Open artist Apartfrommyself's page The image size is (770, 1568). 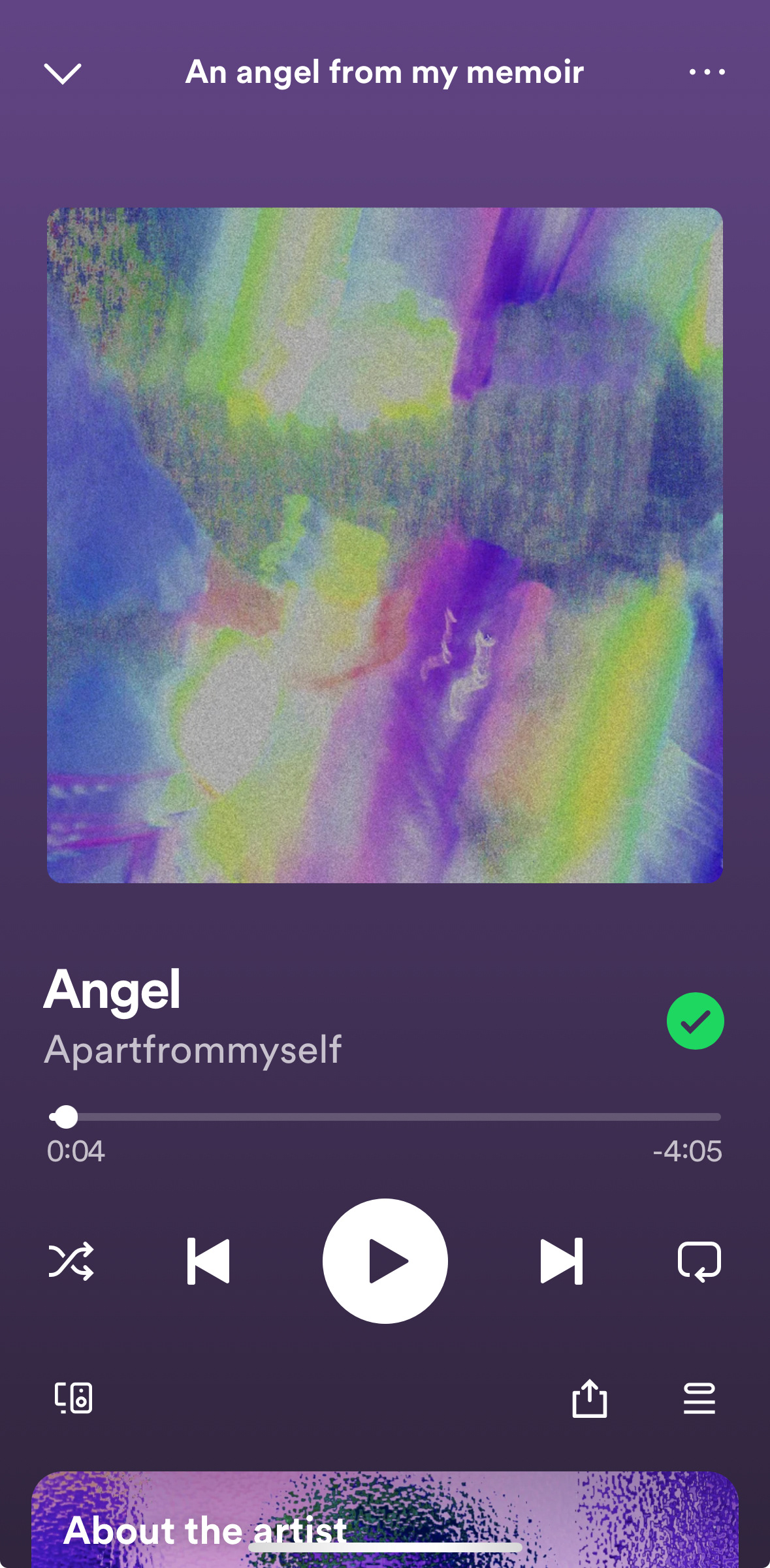193,1050
